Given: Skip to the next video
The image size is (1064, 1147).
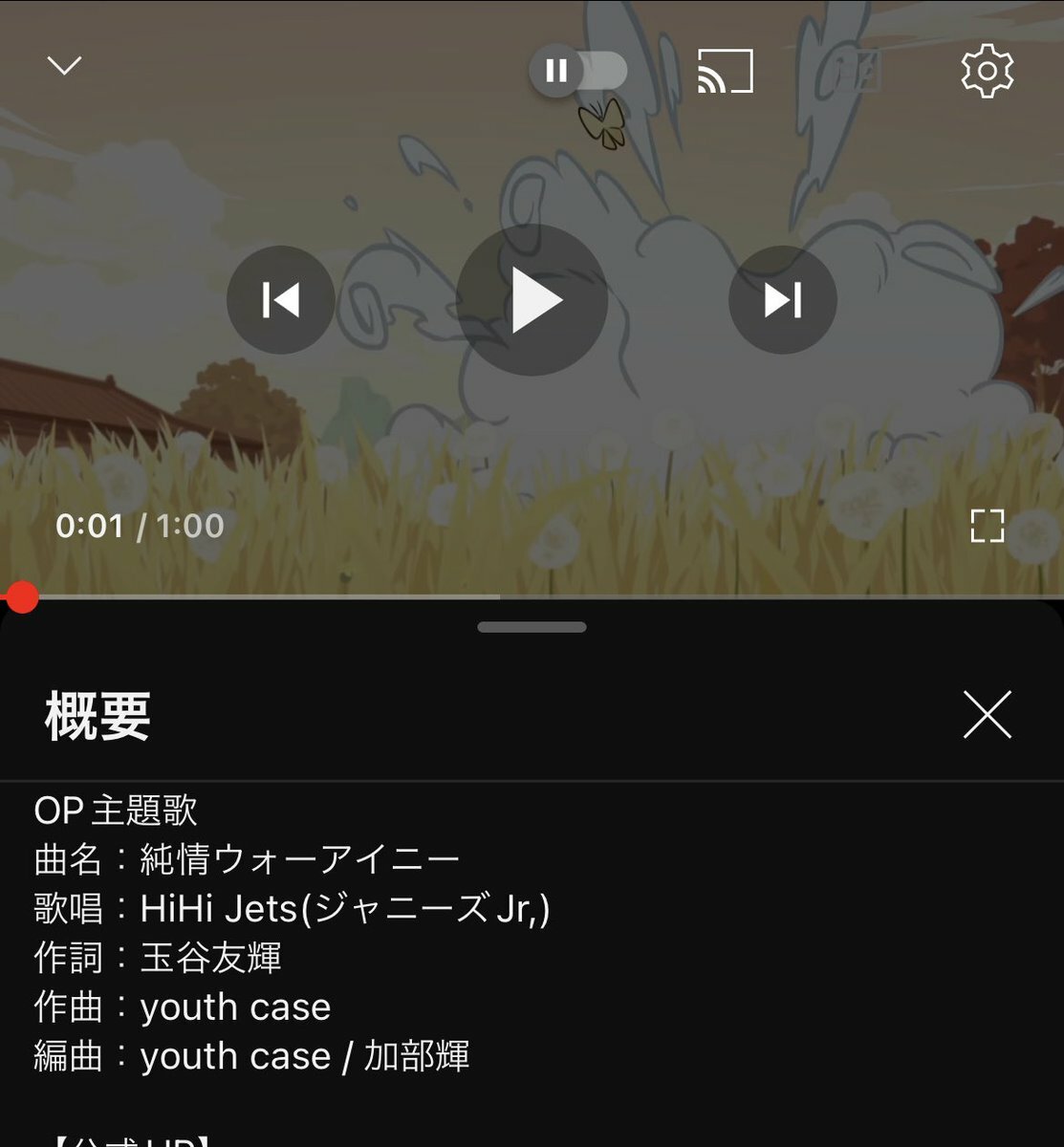Looking at the screenshot, I should click(782, 300).
